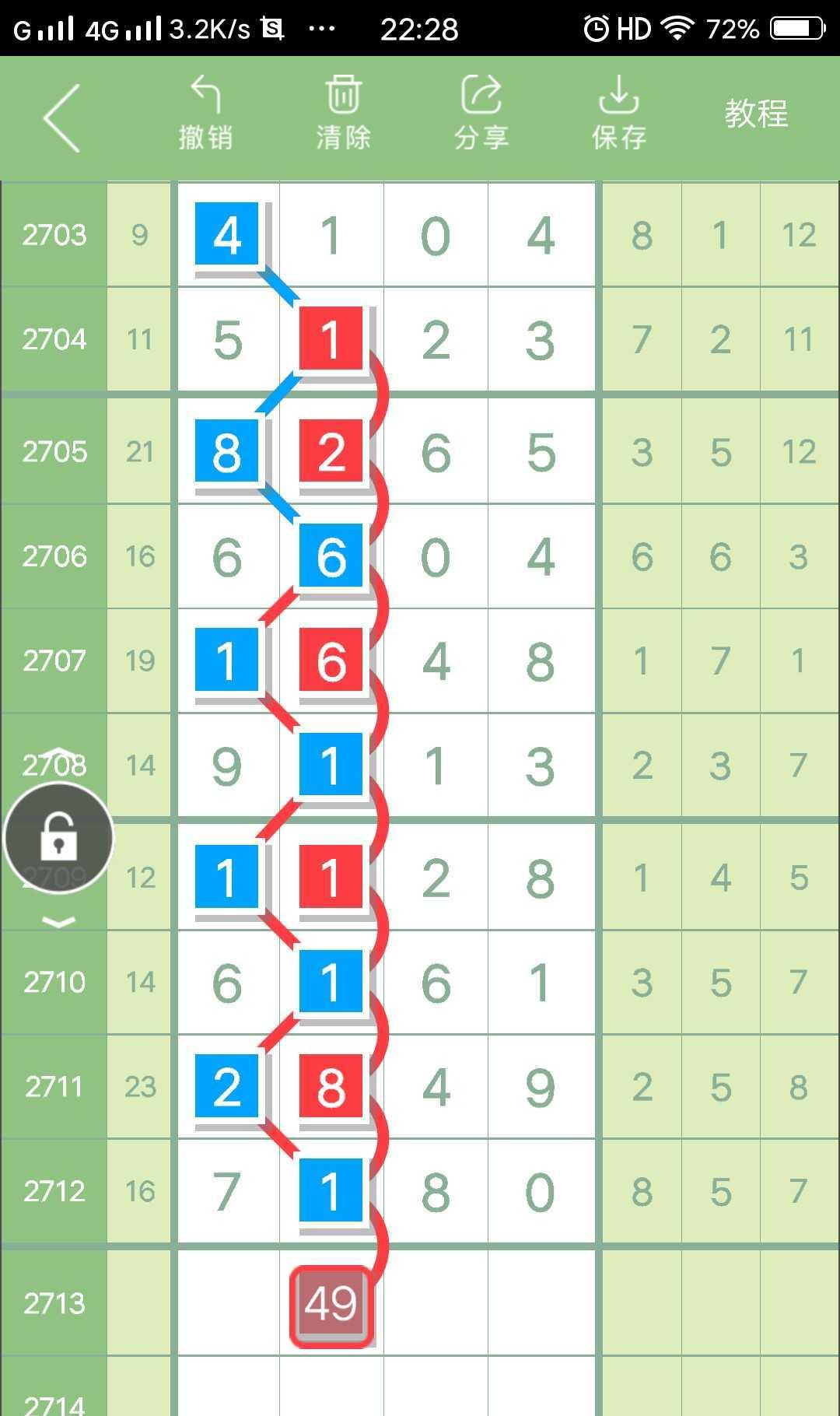The width and height of the screenshot is (840, 1416).
Task: Go back using the top-left arrow
Action: point(62,118)
